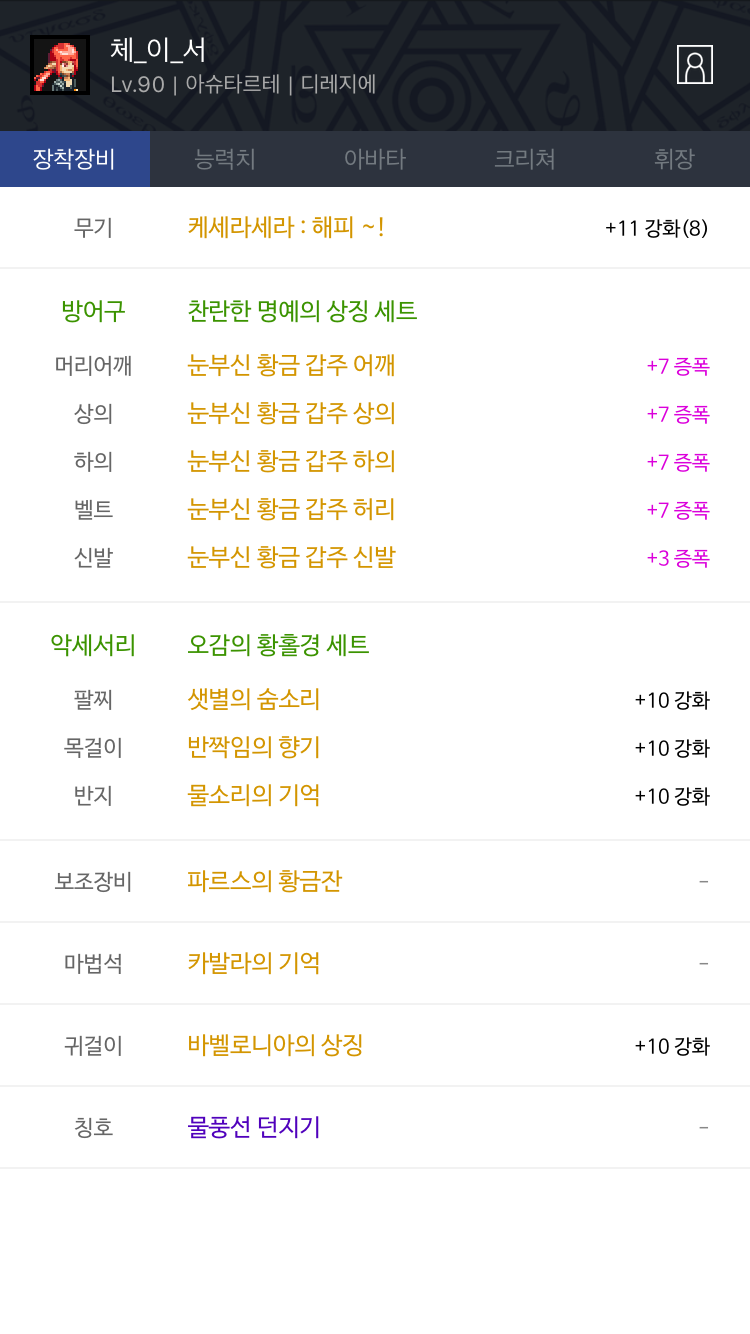Select the 휘장 tab
Screen dimensions: 750x1334
point(675,159)
